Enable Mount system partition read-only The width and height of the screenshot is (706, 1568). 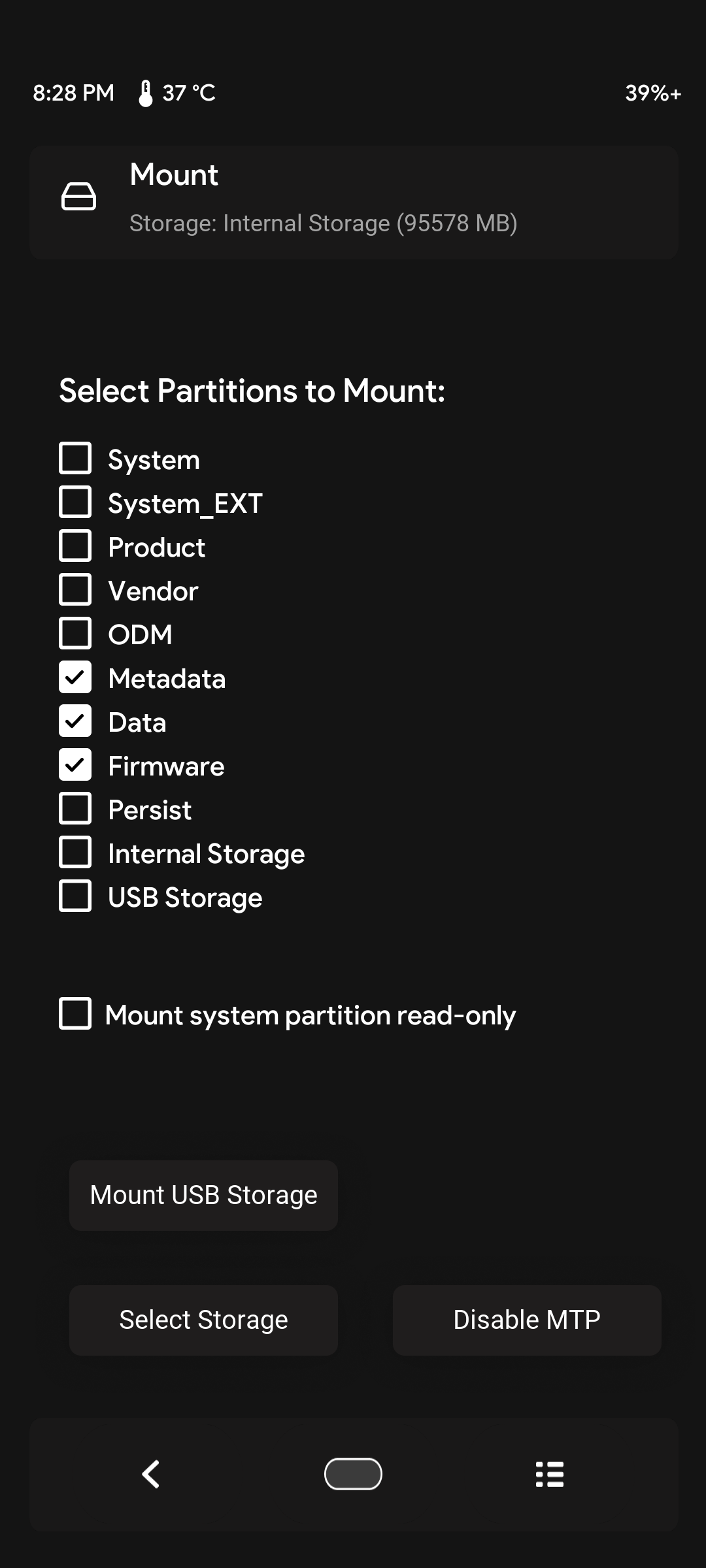pos(75,1013)
